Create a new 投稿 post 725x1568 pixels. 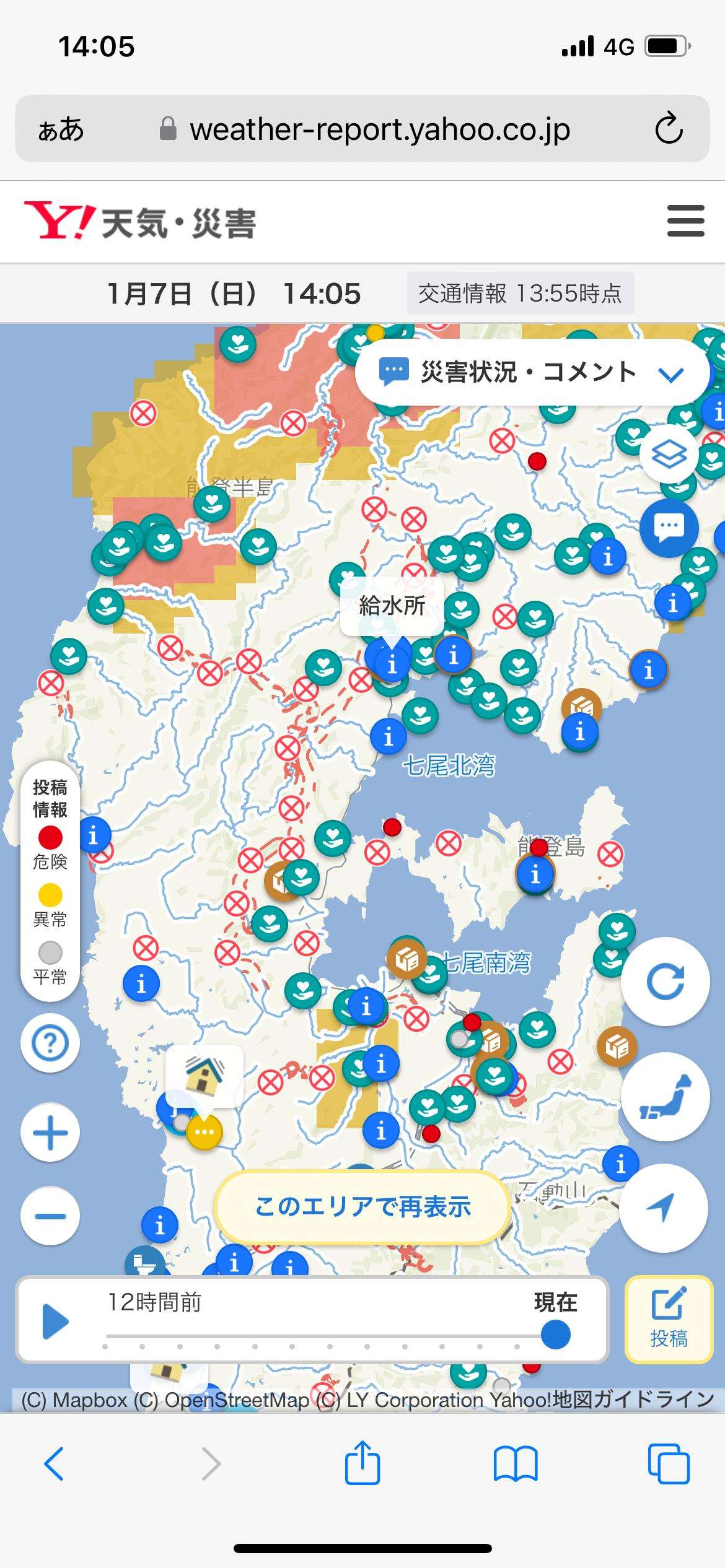coord(669,1320)
